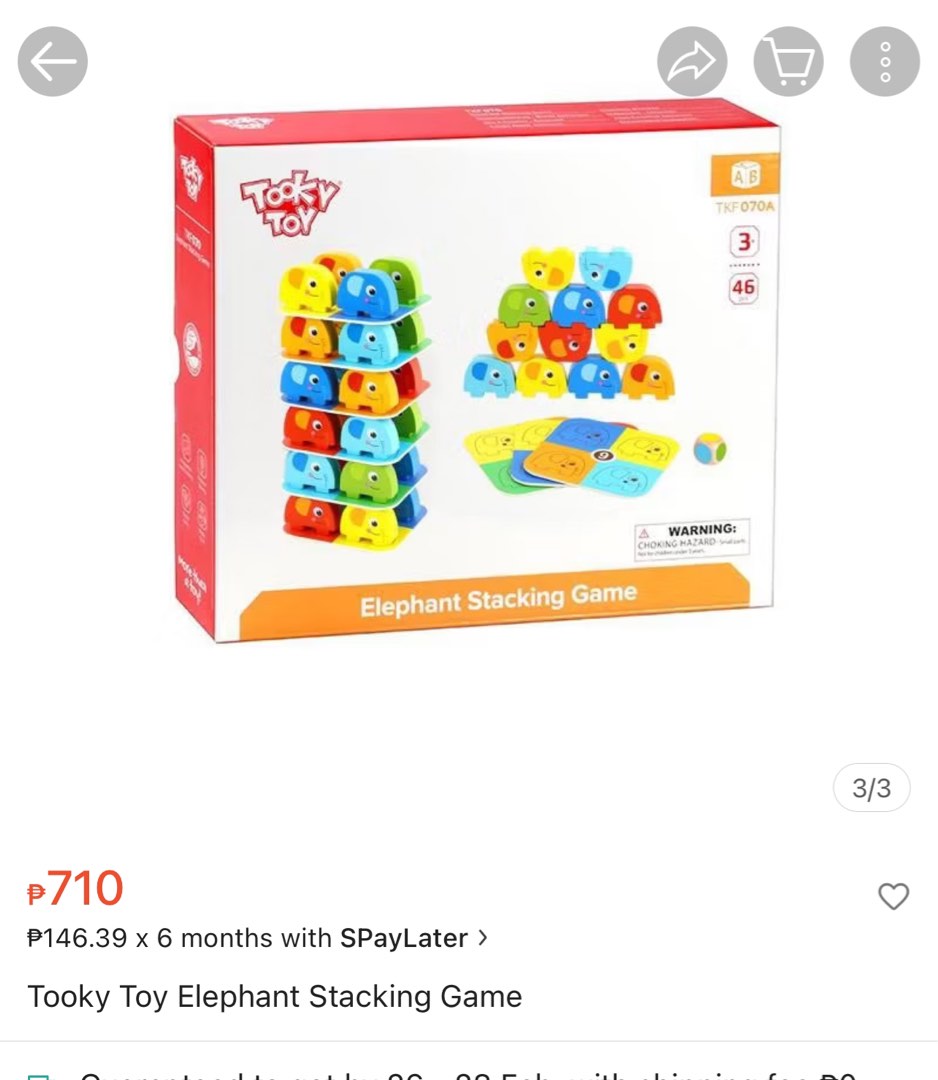Tap the Elephant Stacking Game product photo

coord(469,370)
